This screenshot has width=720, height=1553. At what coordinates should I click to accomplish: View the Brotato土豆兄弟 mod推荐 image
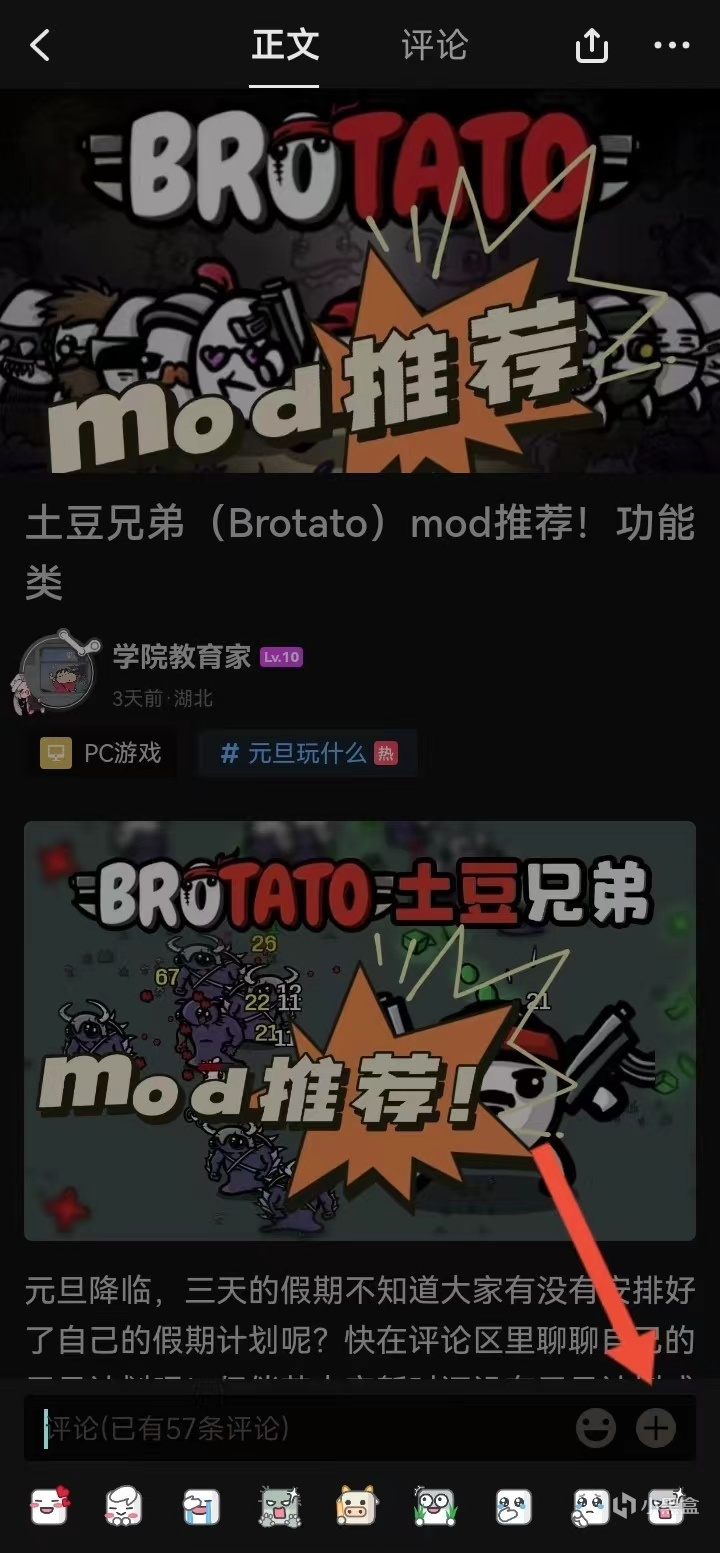click(x=360, y=1030)
